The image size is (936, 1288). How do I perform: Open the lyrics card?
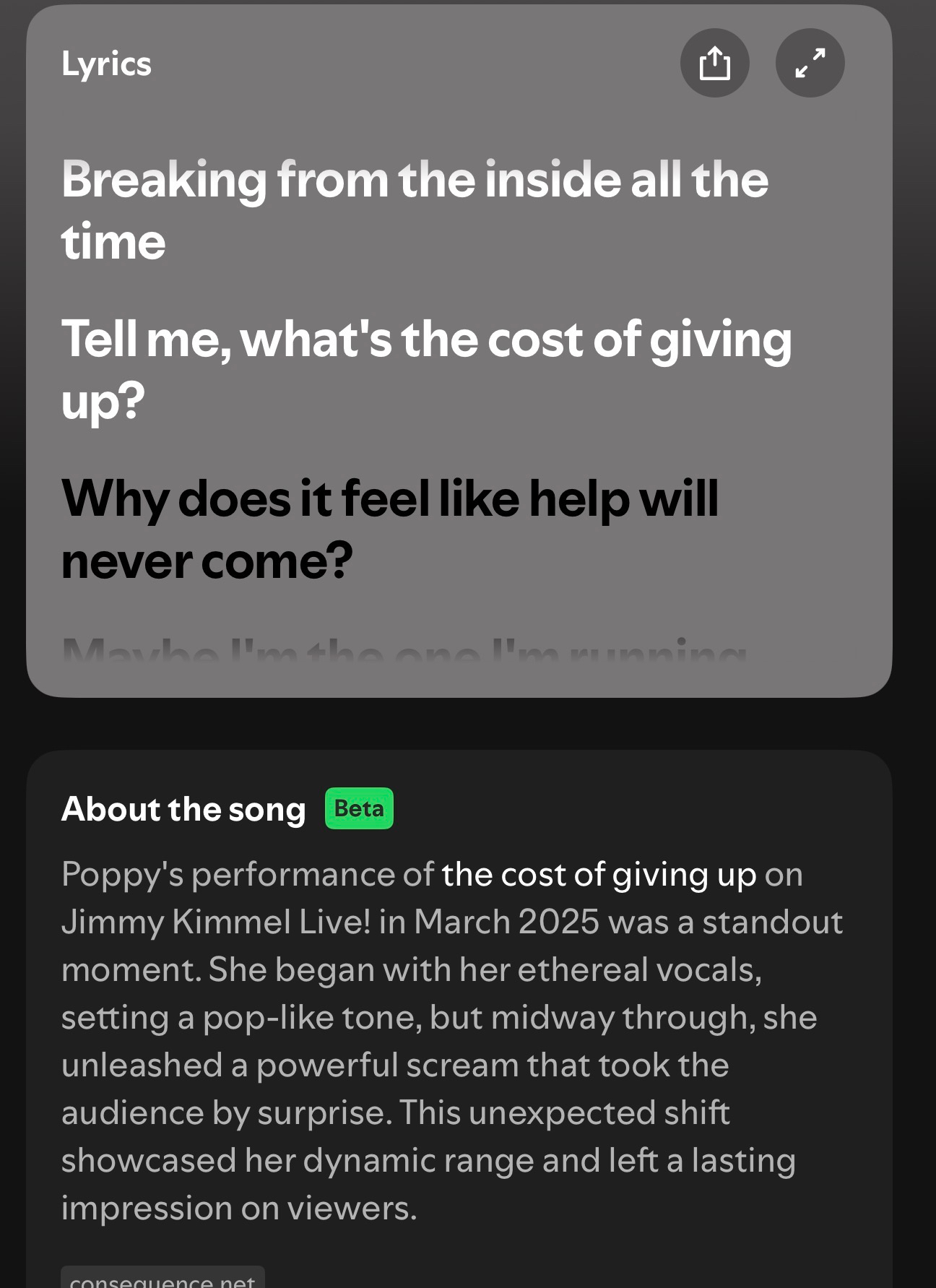point(107,64)
